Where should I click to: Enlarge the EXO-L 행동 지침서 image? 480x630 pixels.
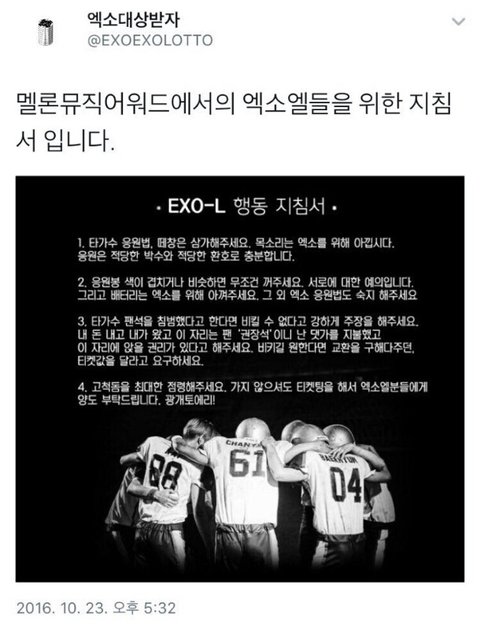pyautogui.click(x=240, y=378)
